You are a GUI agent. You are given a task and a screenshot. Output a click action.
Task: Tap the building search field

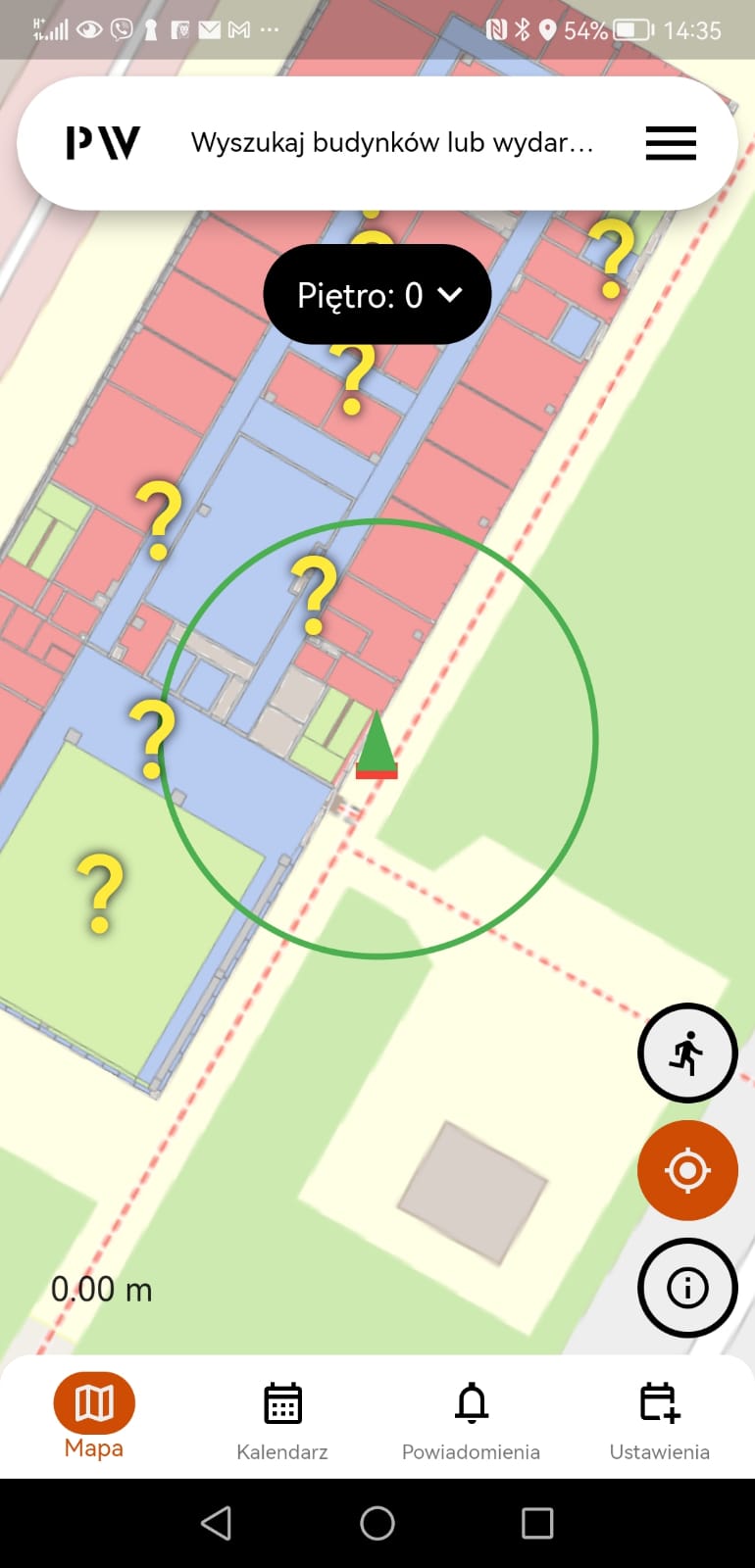392,143
